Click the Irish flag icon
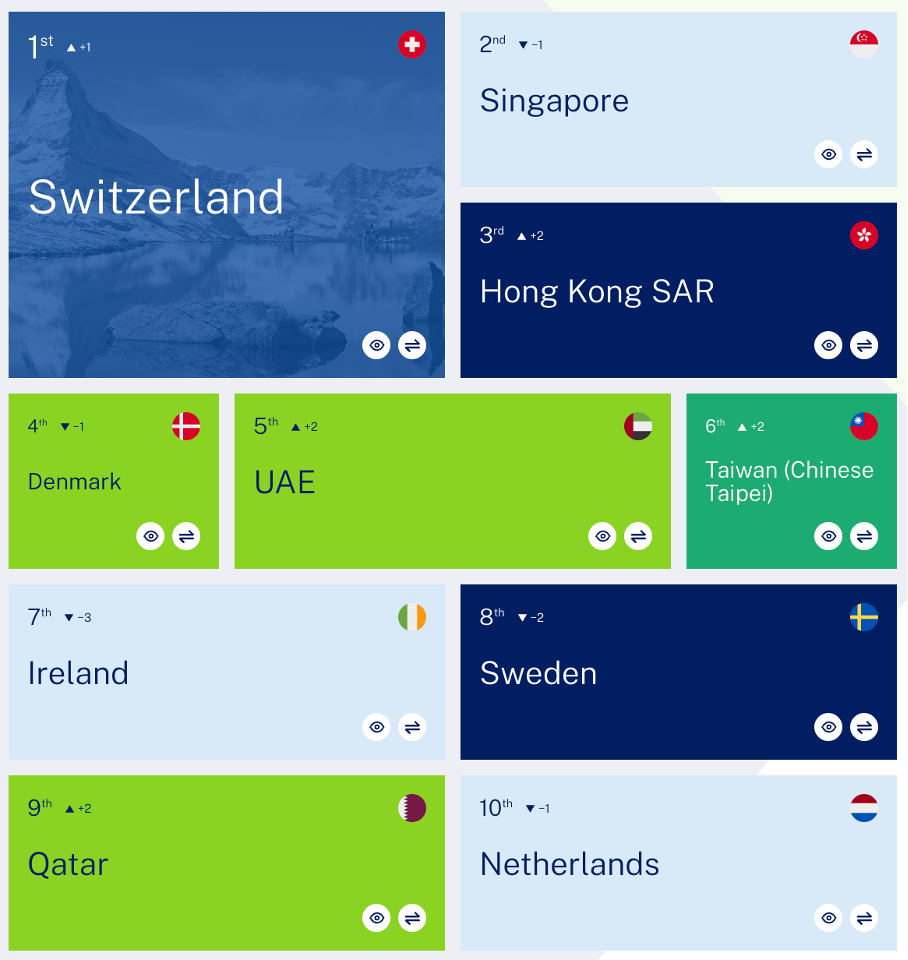 tap(412, 617)
